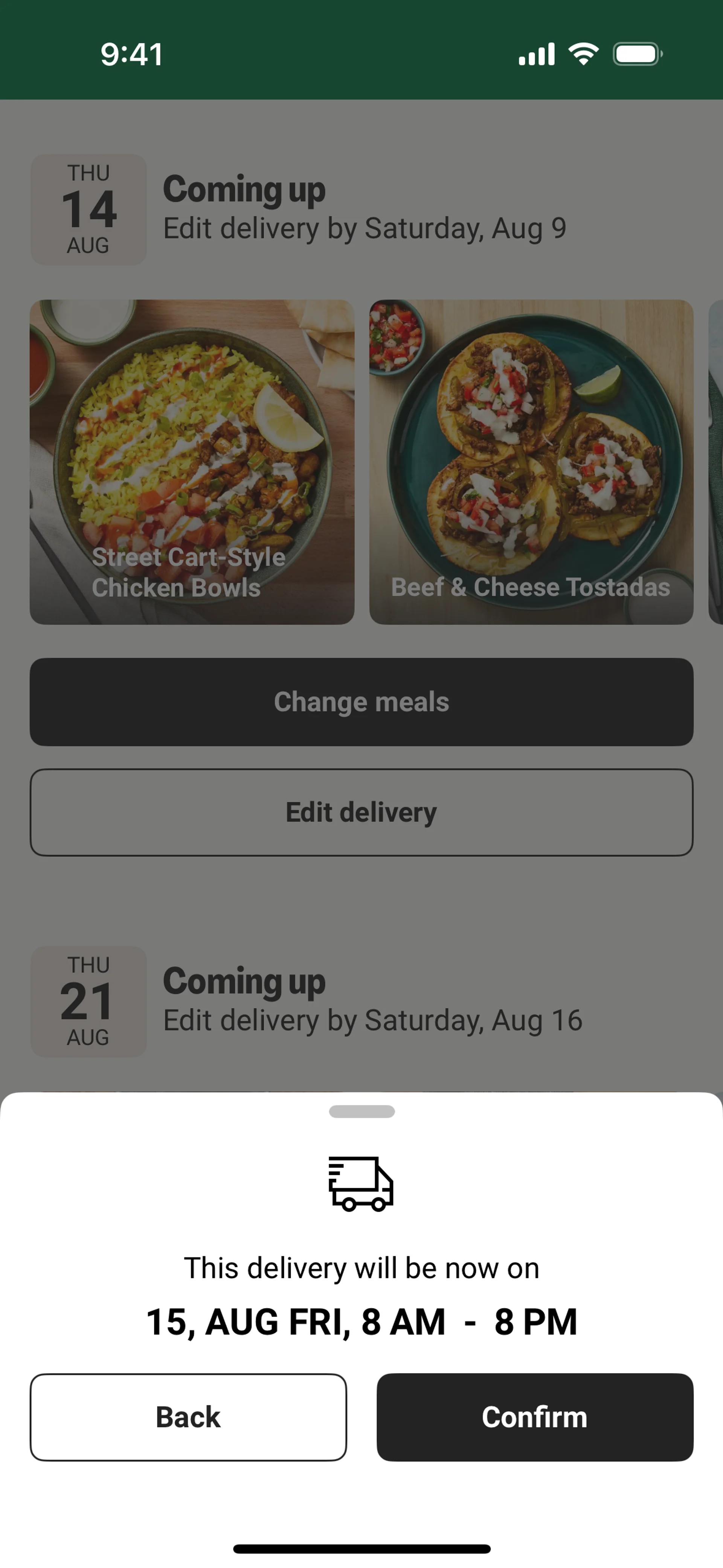Tap the Change meals button
Image resolution: width=723 pixels, height=1568 pixels.
(x=361, y=702)
